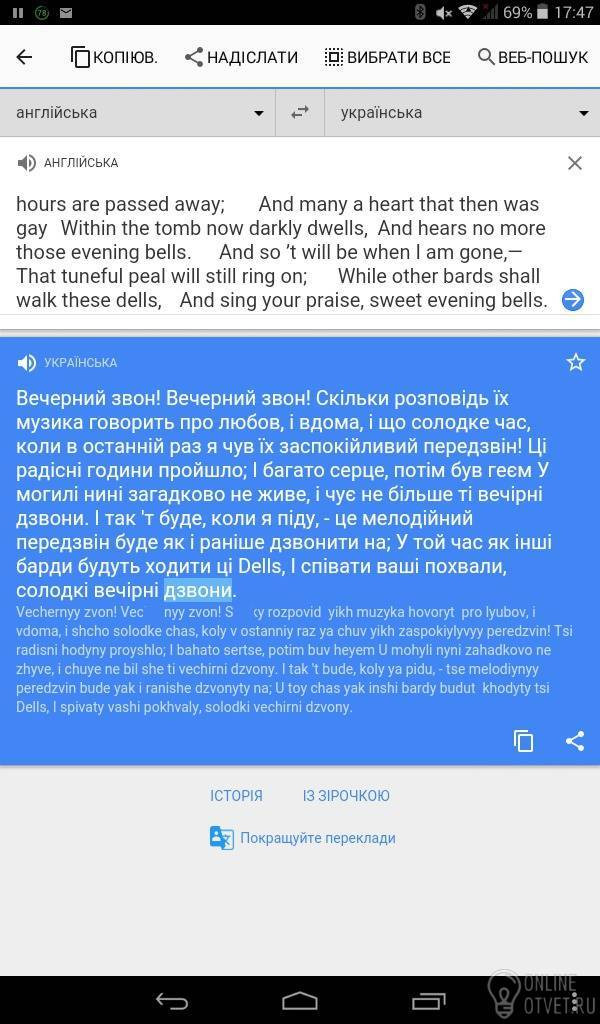
Task: Go back with the top-left arrow
Action: click(24, 57)
